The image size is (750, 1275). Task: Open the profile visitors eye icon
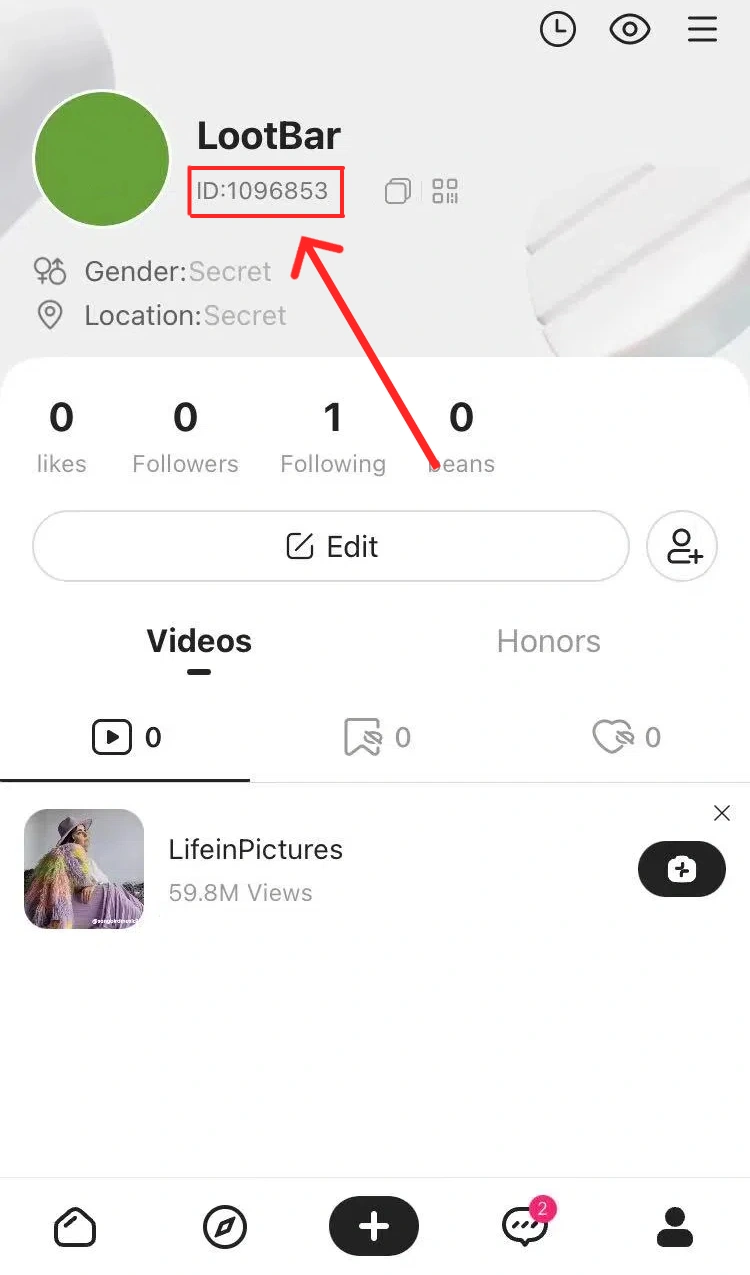click(x=630, y=30)
